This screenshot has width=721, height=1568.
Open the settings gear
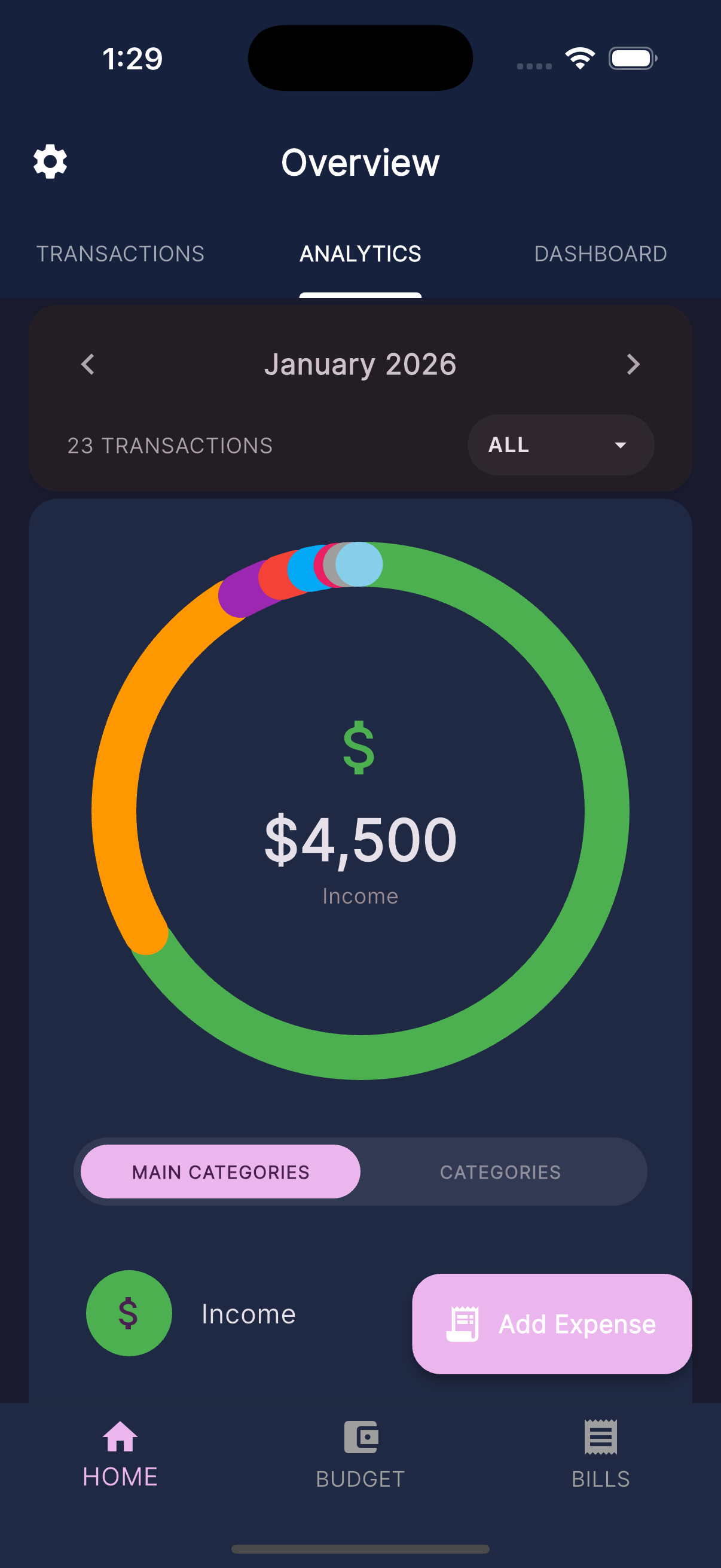[x=49, y=161]
